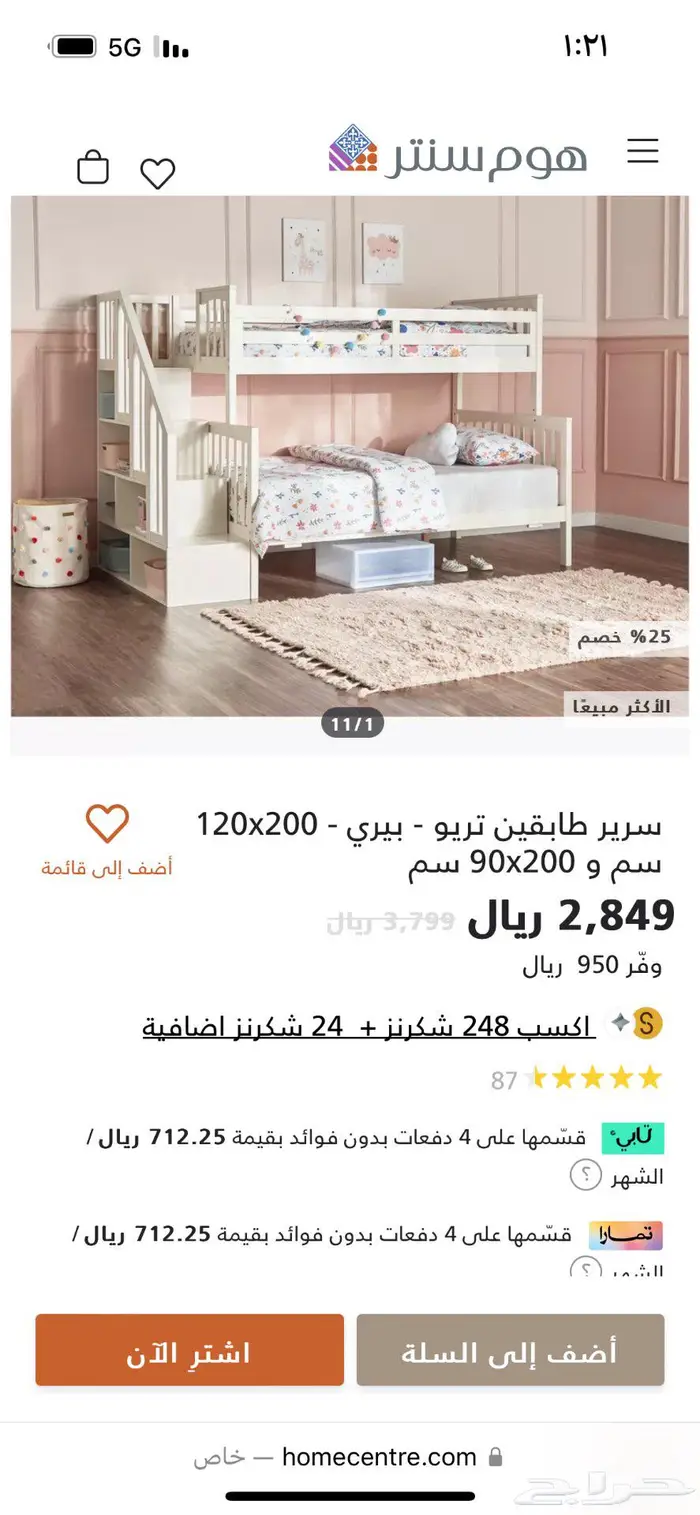Open the shopping bag
This screenshot has height=1515, width=700.
[x=93, y=167]
